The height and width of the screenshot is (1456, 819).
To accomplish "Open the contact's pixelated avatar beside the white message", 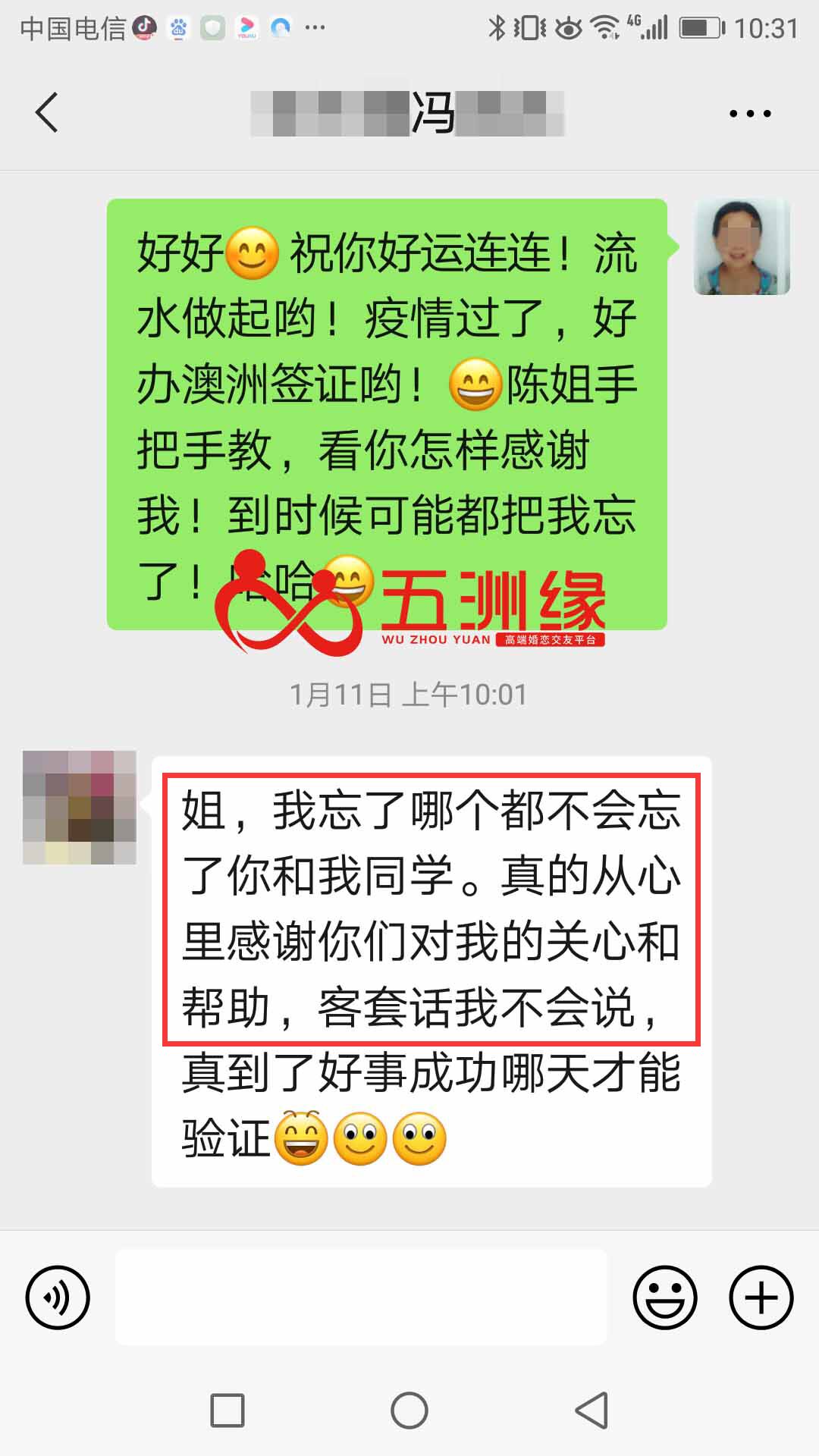I will click(80, 807).
